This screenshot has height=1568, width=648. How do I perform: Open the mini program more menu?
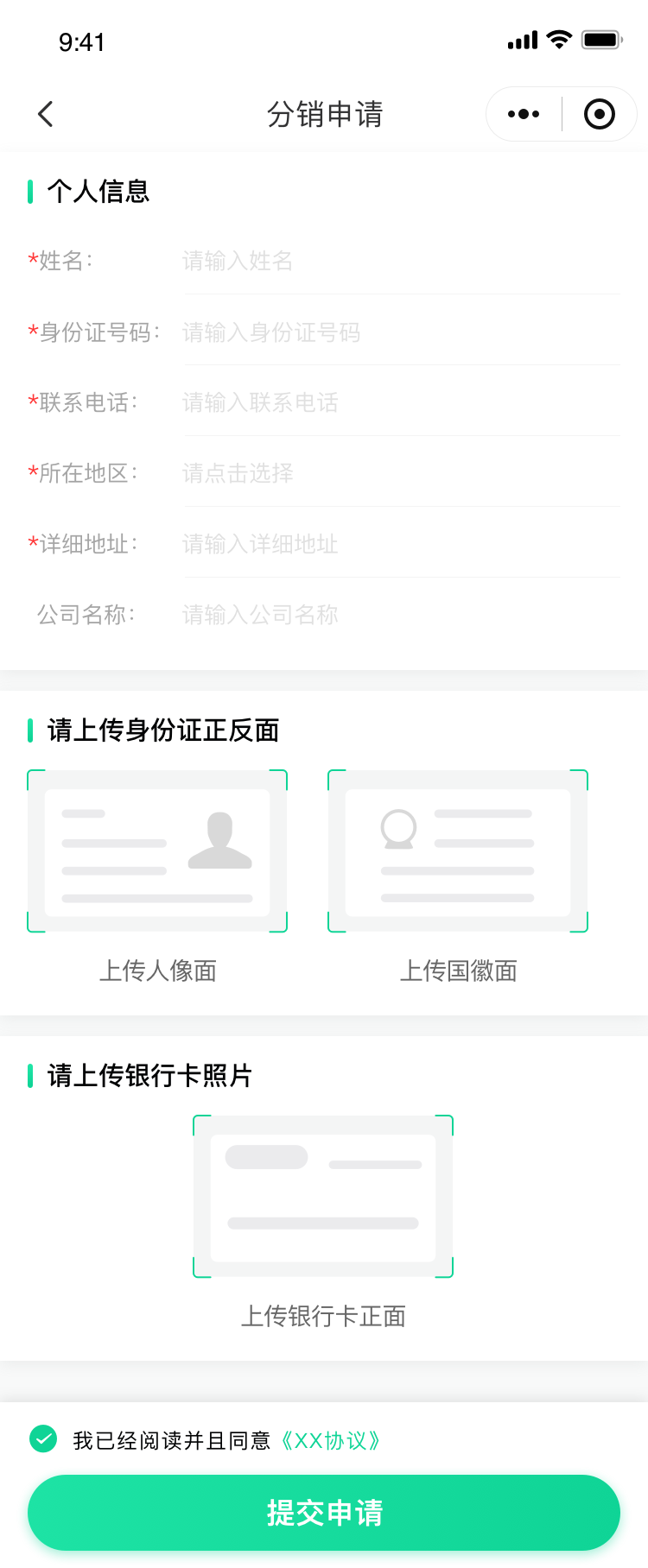coord(524,114)
